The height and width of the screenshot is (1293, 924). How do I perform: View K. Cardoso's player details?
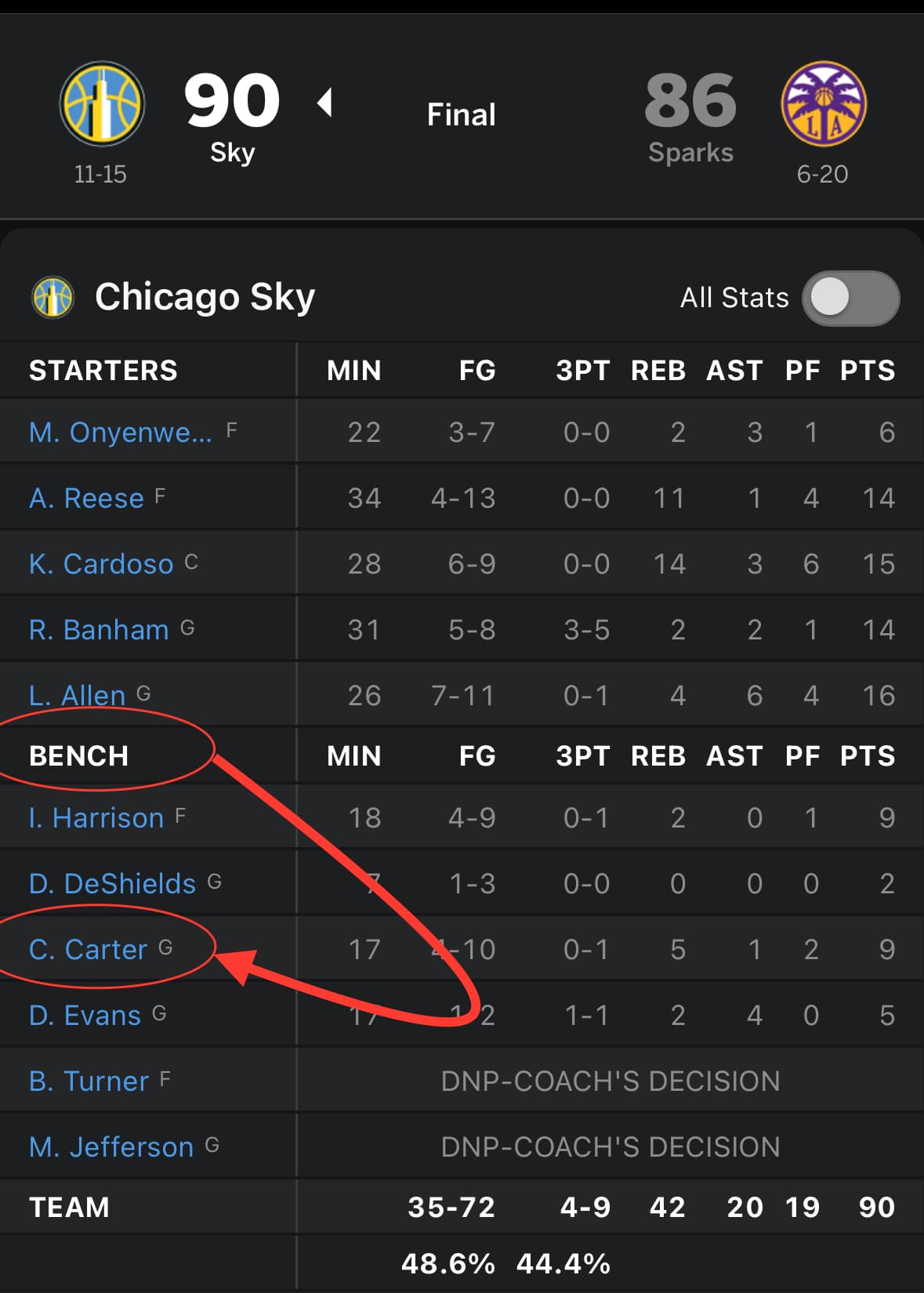point(100,563)
